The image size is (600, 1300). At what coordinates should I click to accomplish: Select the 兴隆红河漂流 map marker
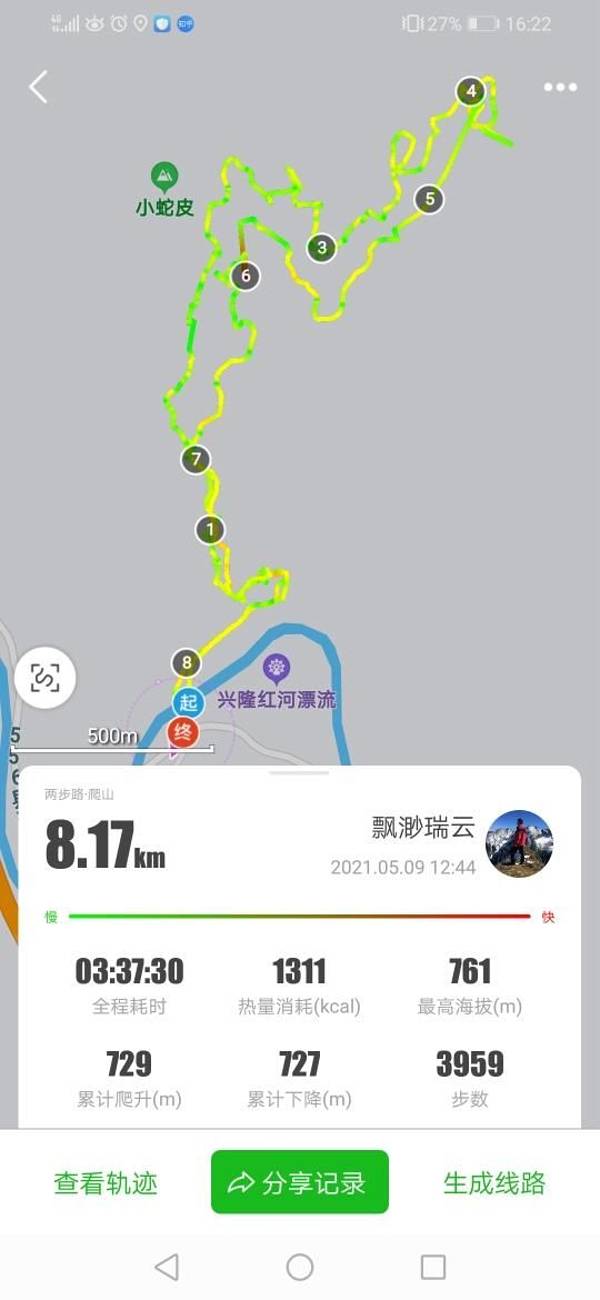tap(277, 668)
